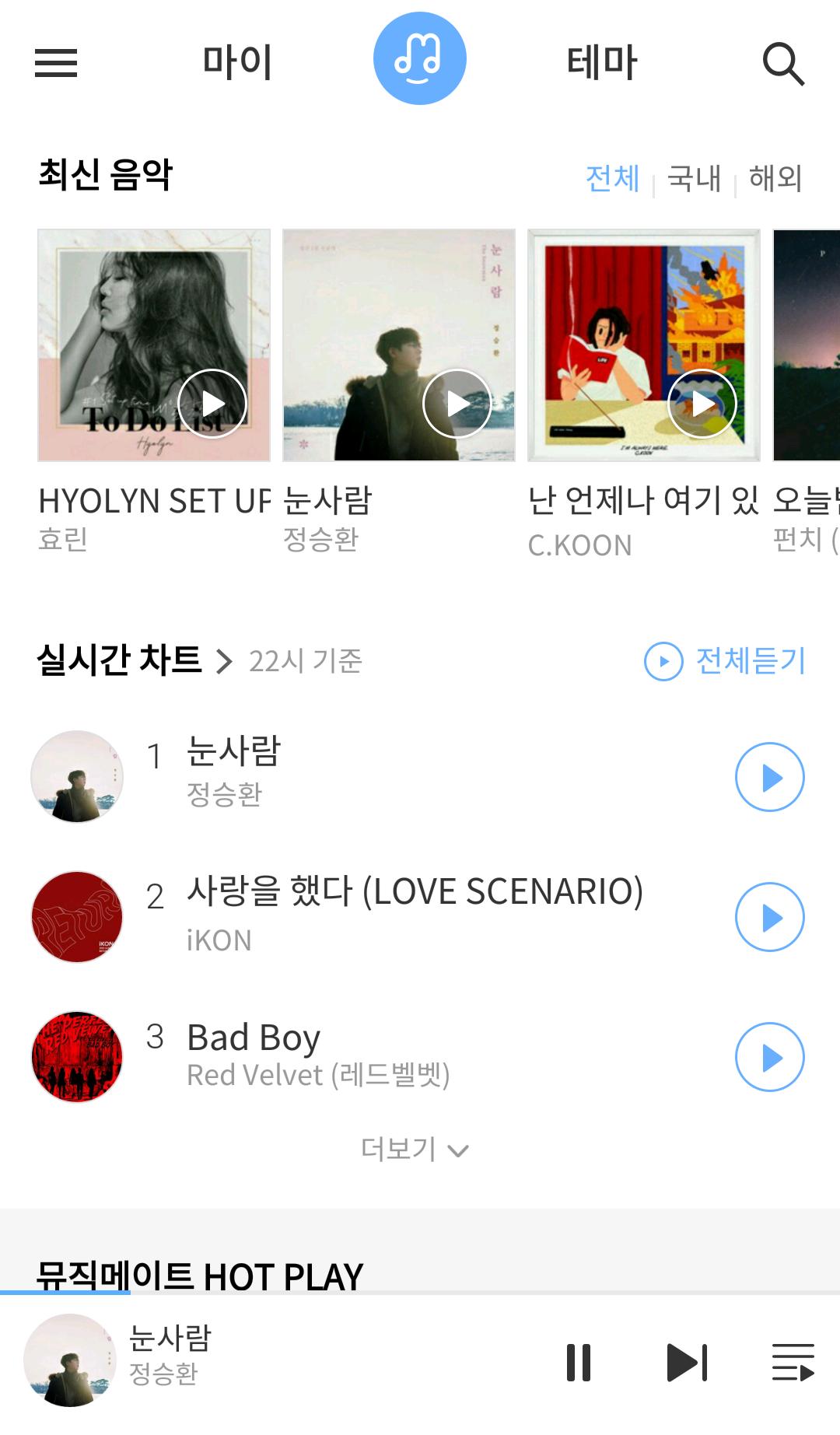Image resolution: width=840 pixels, height=1435 pixels.
Task: Open the current playlist queue
Action: 793,1363
